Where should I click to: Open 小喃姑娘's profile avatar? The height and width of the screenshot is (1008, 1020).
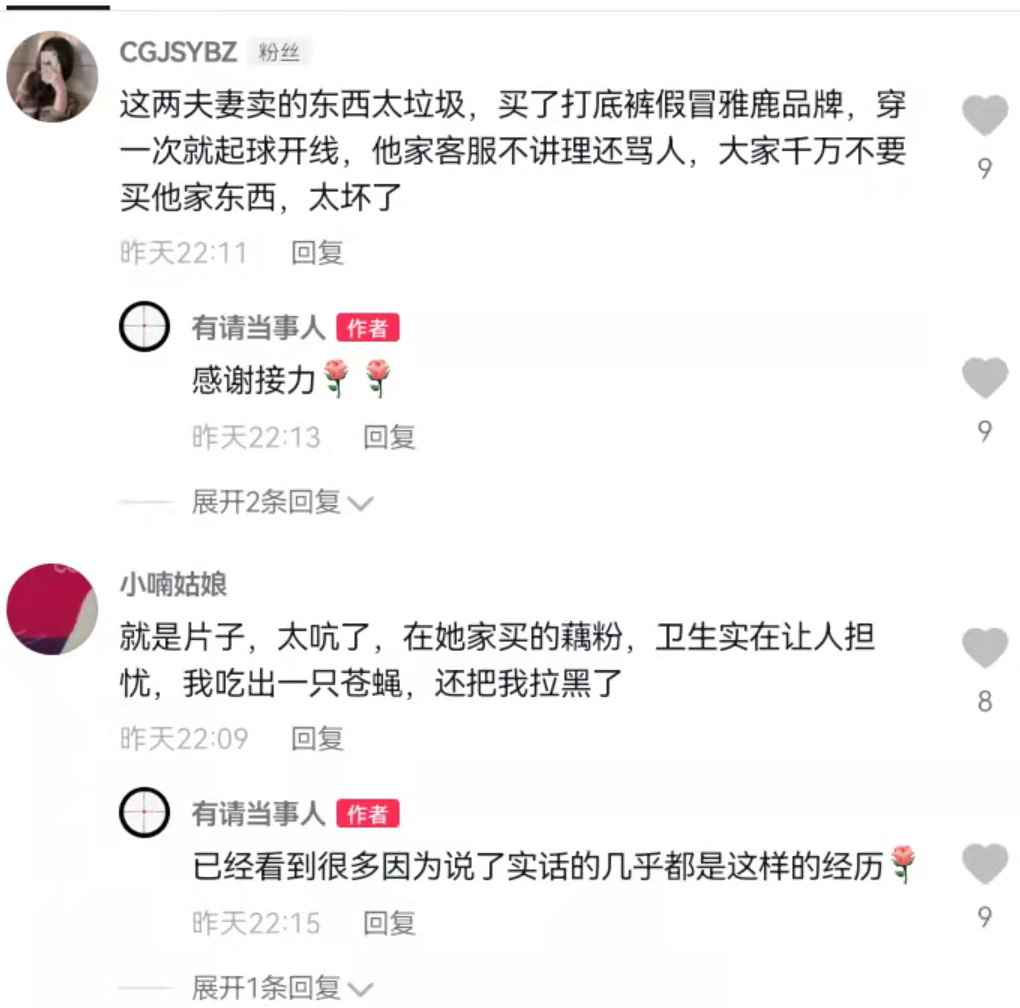[52, 608]
